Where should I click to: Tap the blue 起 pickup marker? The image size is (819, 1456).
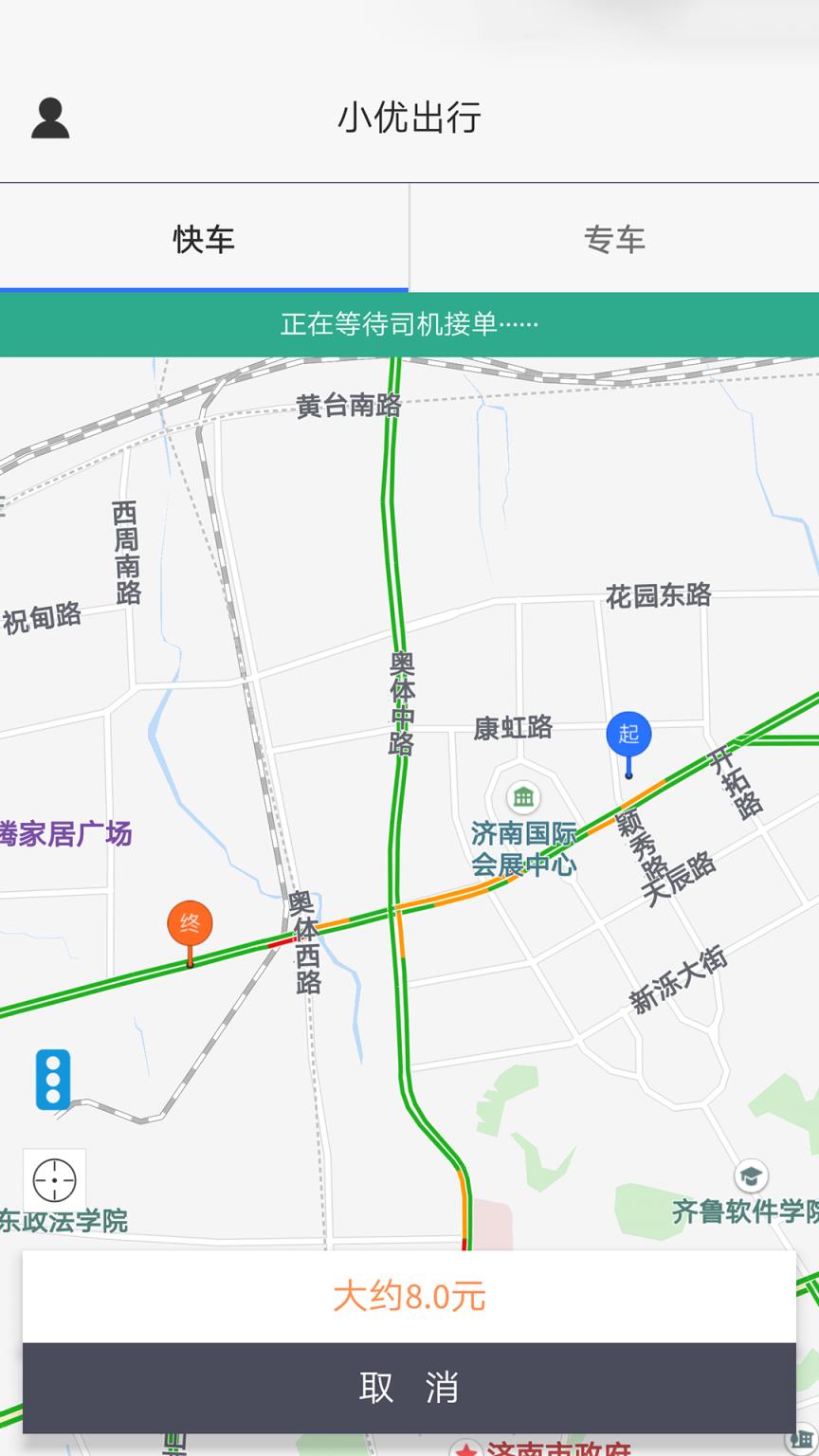coord(628,736)
